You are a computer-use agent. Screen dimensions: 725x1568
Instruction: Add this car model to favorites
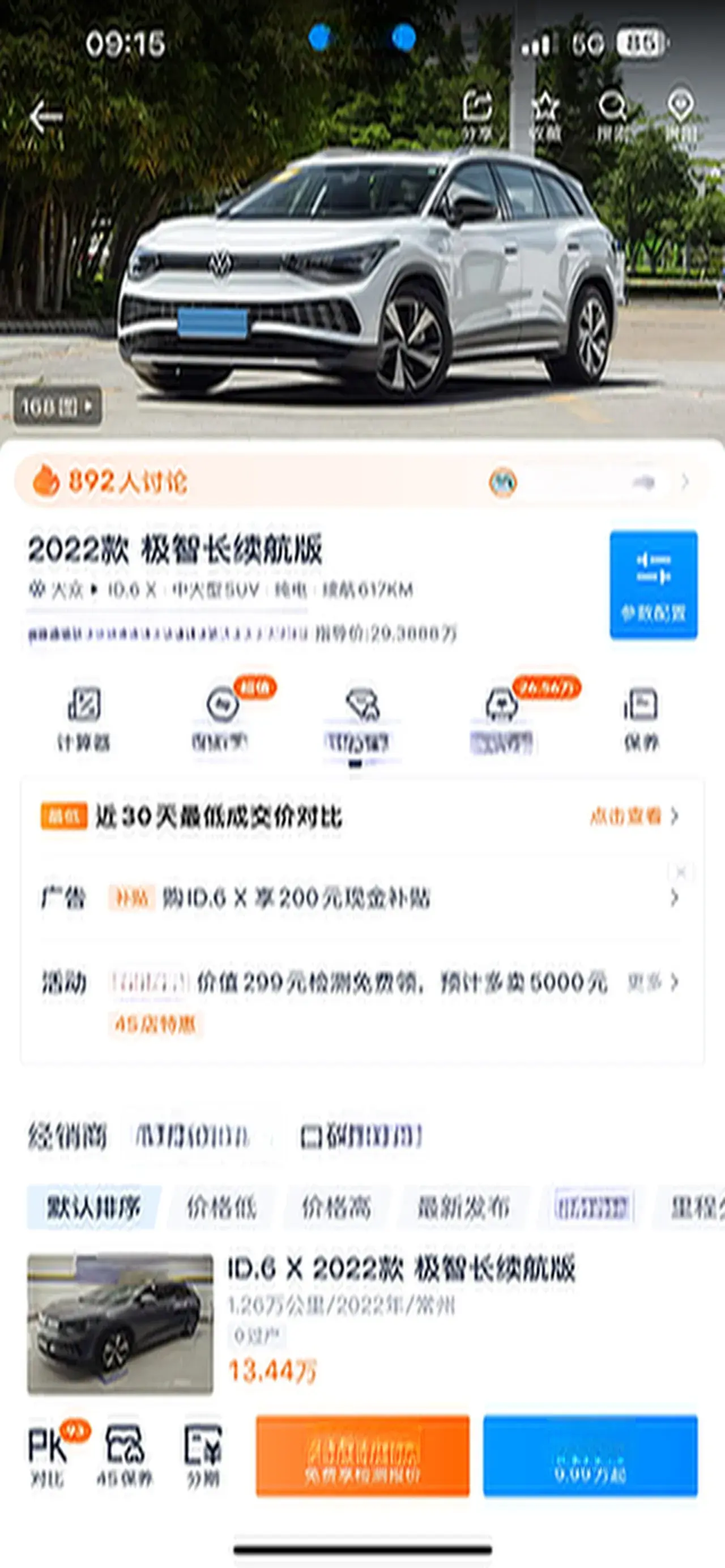click(545, 116)
